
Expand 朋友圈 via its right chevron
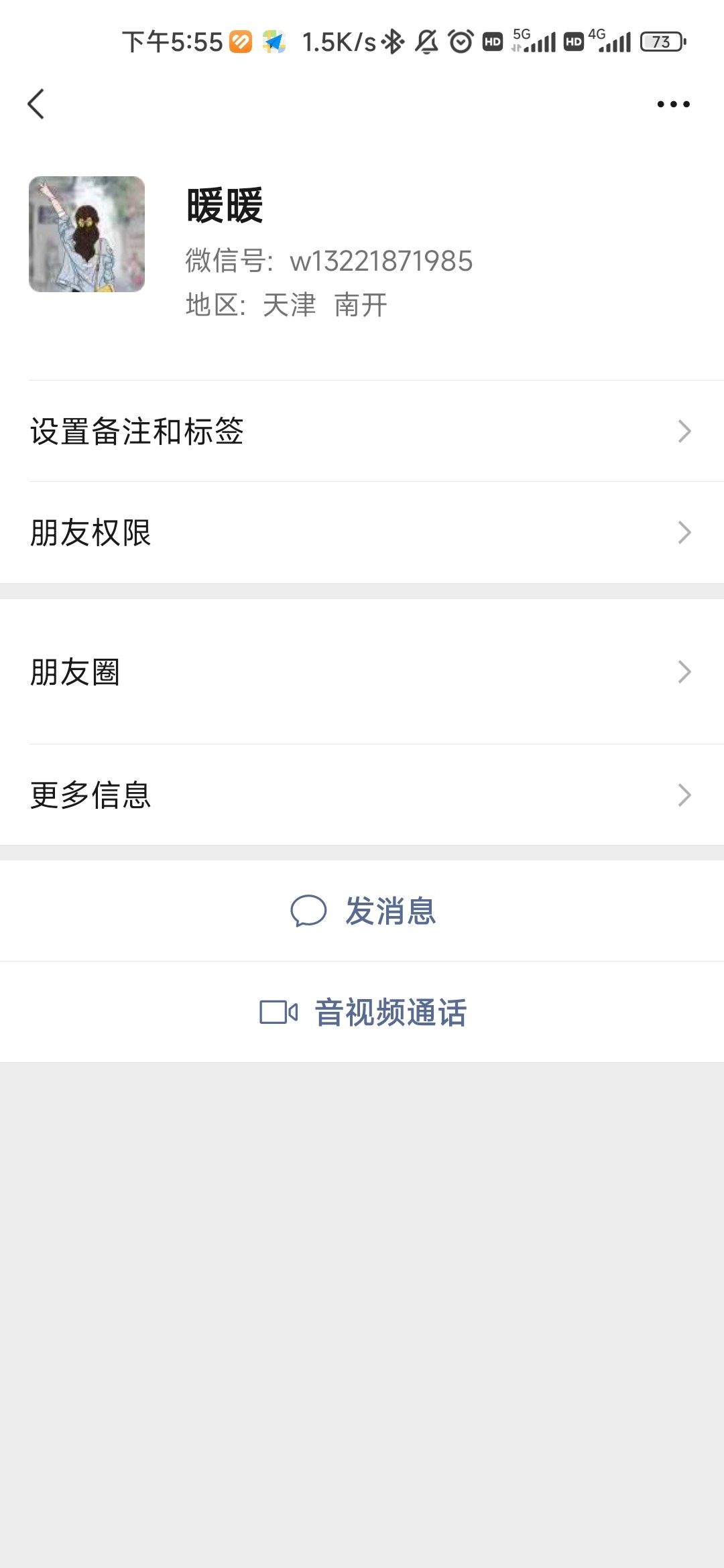pyautogui.click(x=684, y=671)
